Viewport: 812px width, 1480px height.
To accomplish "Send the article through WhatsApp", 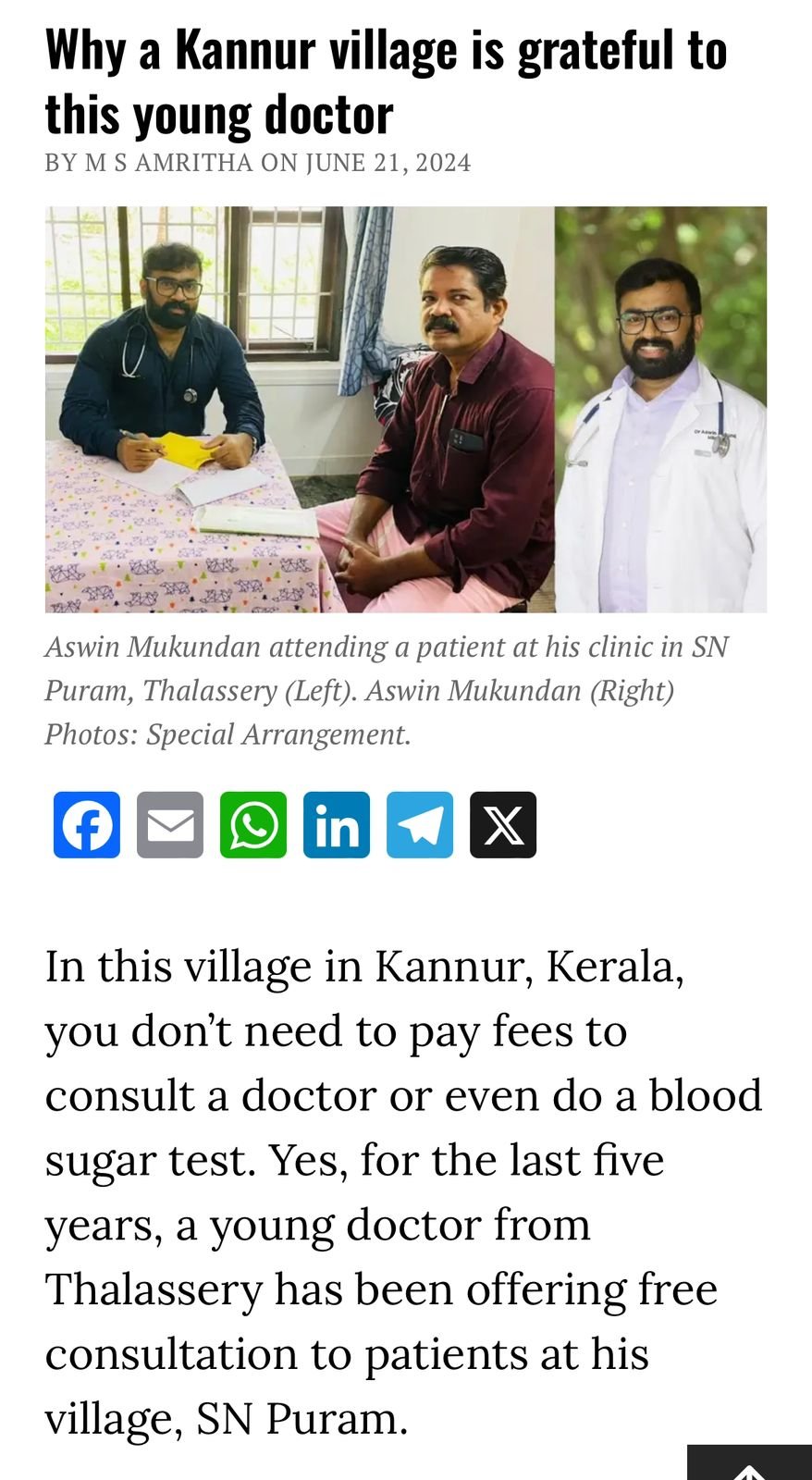I will [x=253, y=824].
